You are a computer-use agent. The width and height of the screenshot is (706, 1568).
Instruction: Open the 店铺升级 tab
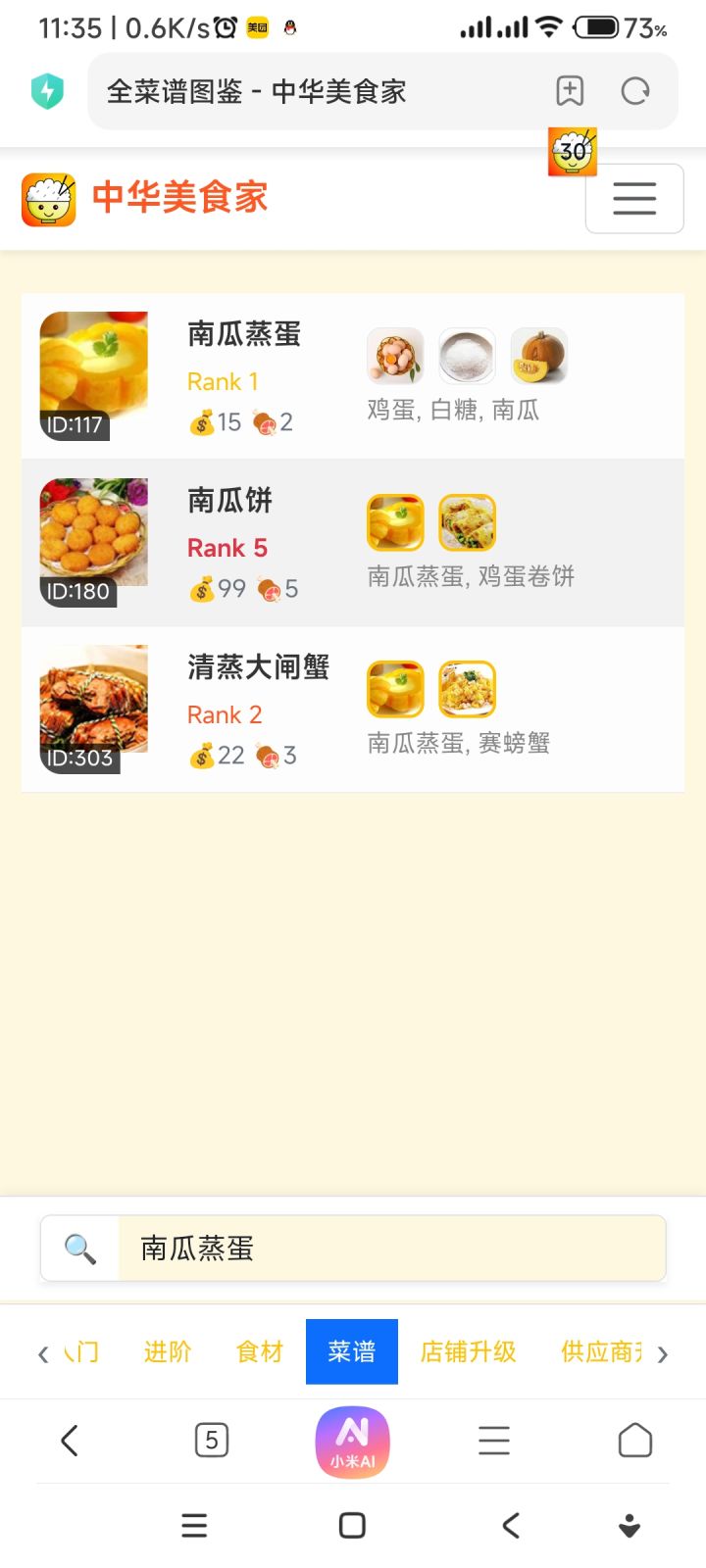469,1350
